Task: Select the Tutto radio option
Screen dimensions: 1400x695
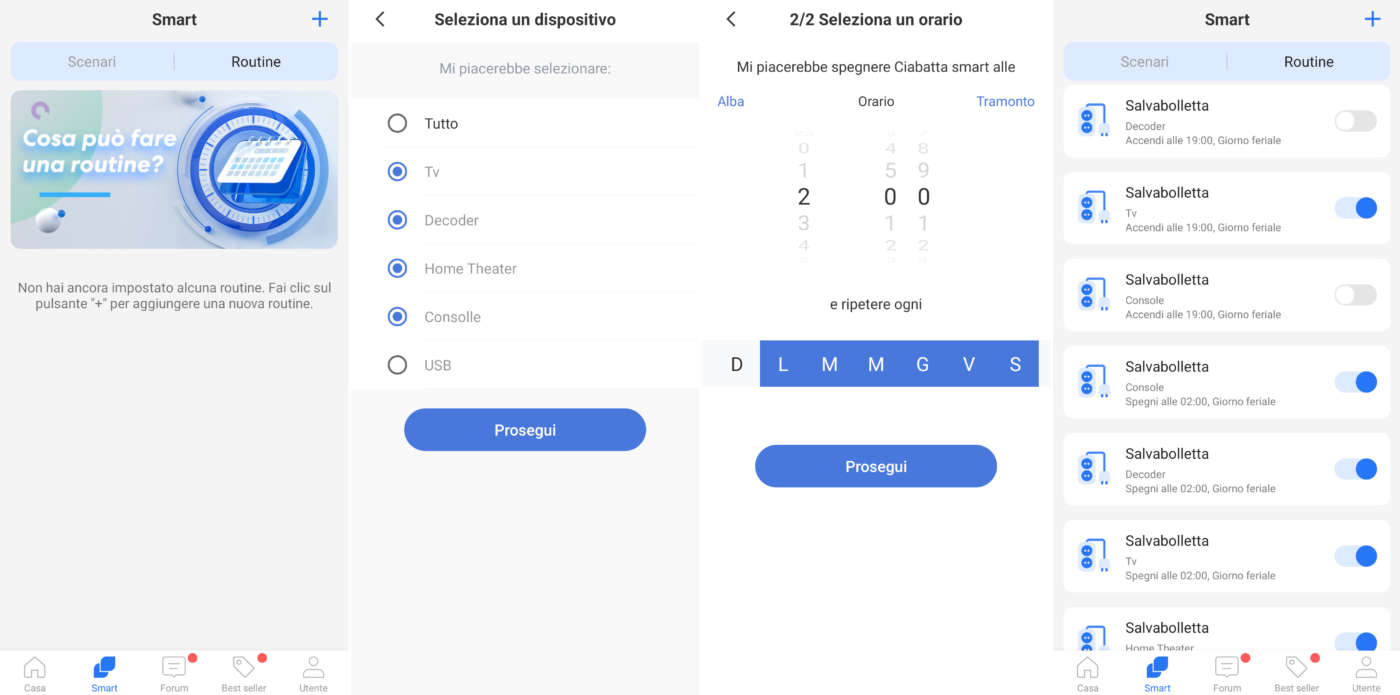Action: click(398, 124)
